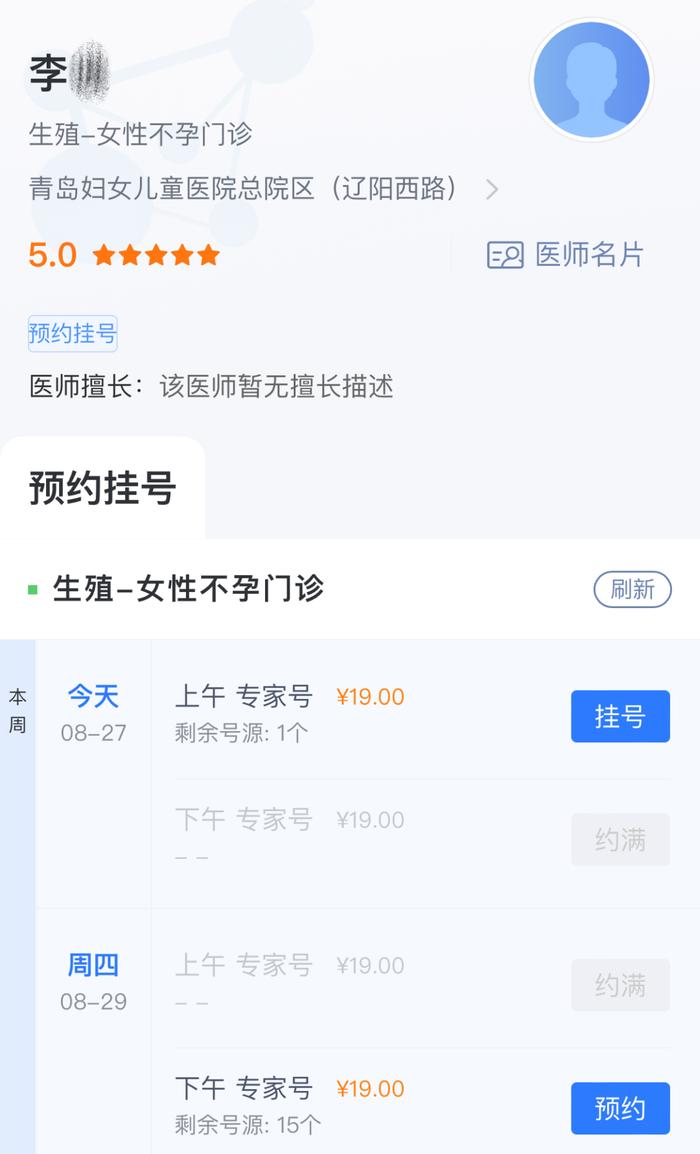This screenshot has height=1154, width=700.
Task: Select the 预约挂号 tag chip
Action: point(72,333)
